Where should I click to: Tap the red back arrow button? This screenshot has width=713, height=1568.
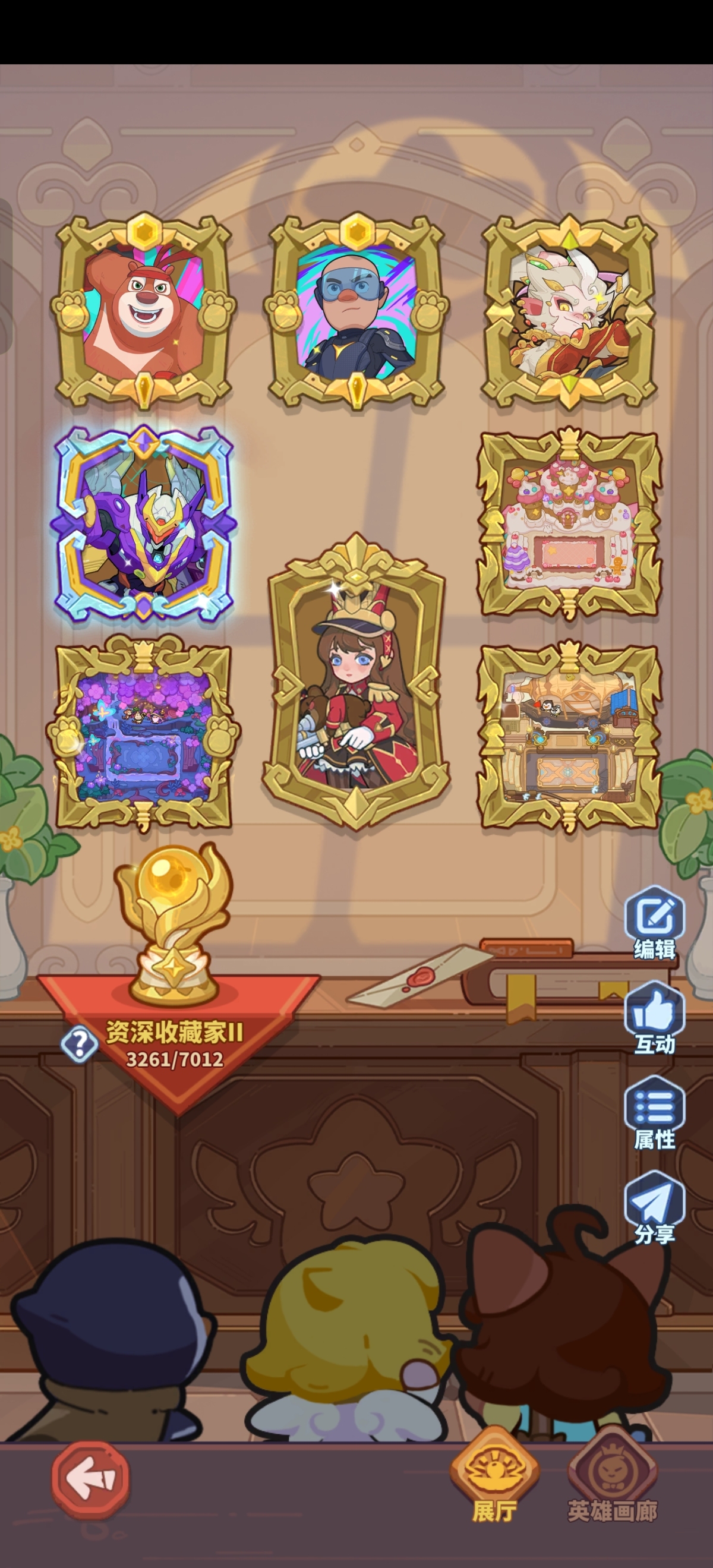[90, 1478]
